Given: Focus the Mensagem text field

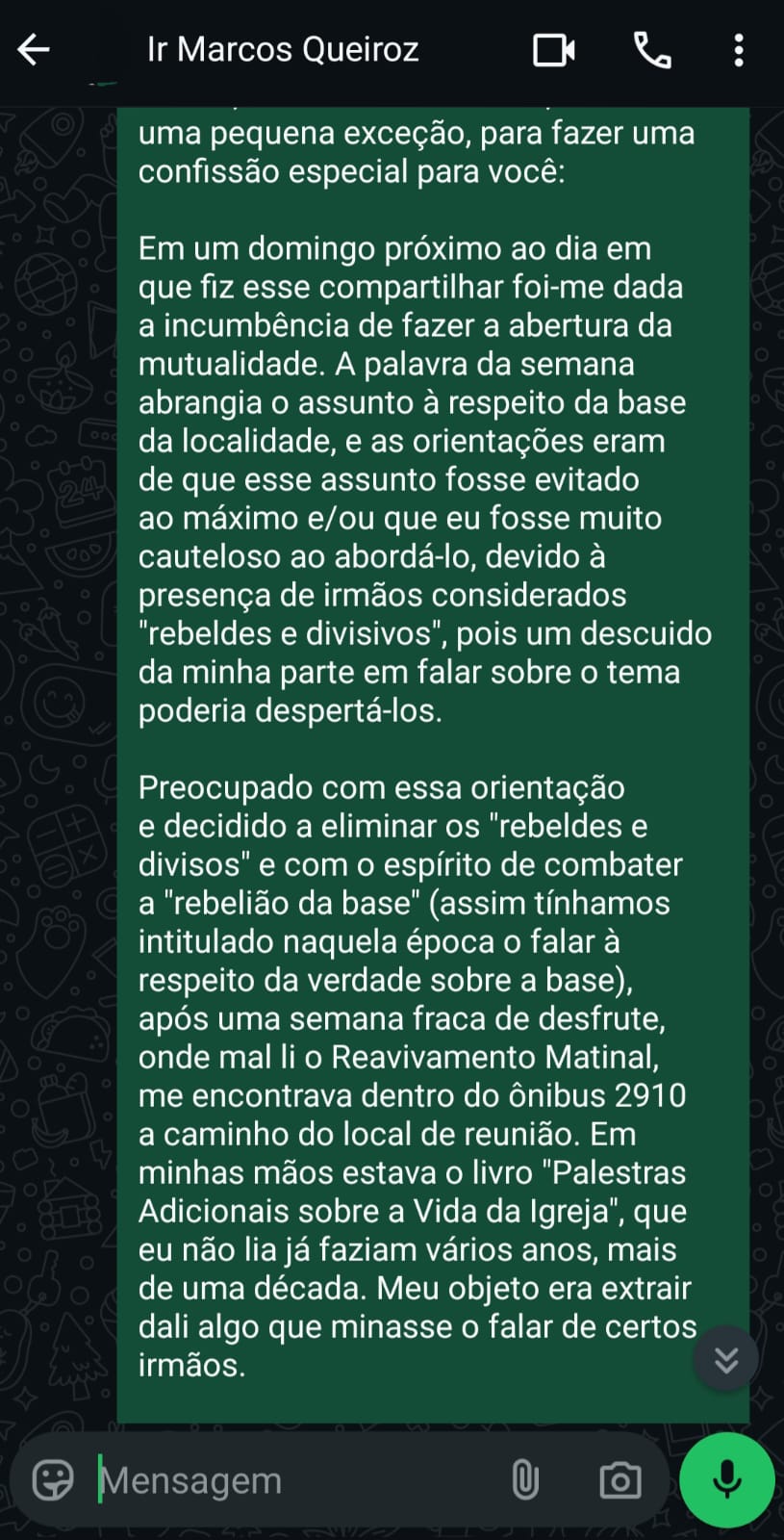Looking at the screenshot, I should 289,1480.
